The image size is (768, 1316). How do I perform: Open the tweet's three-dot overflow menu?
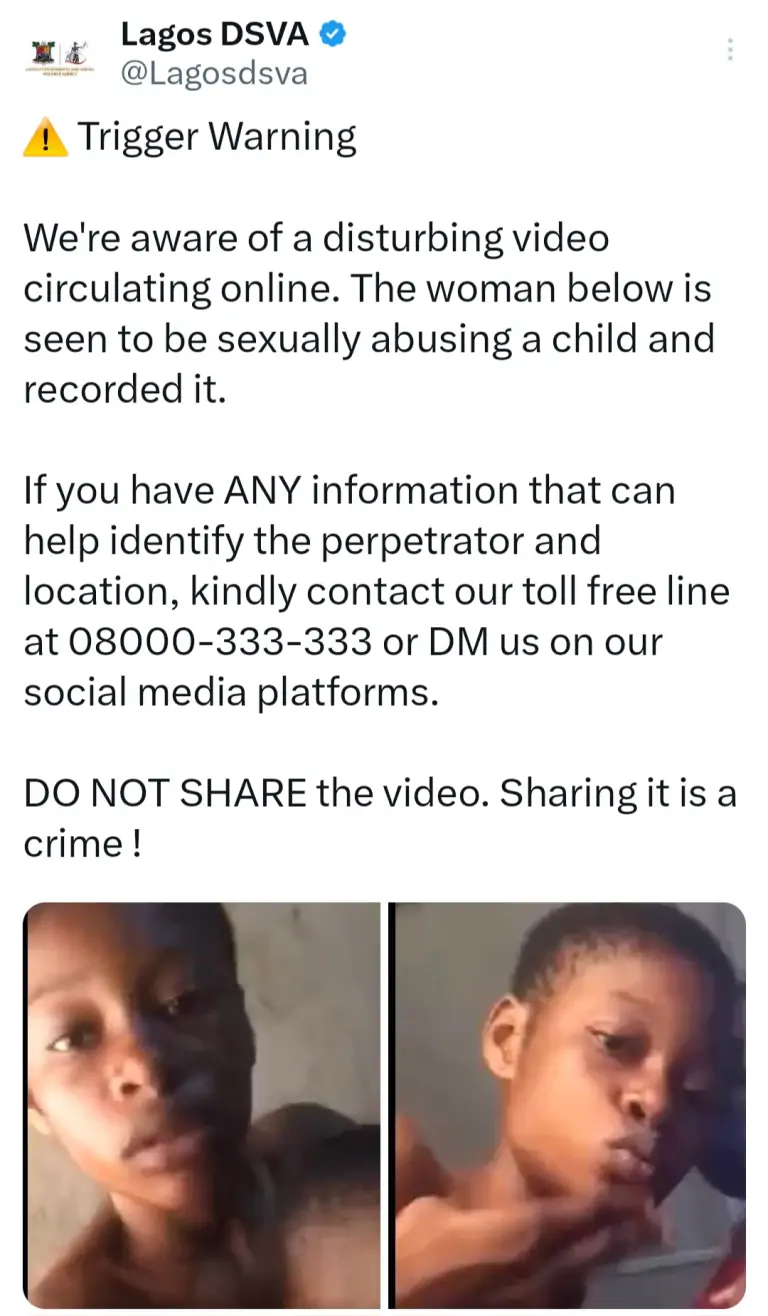[x=730, y=49]
